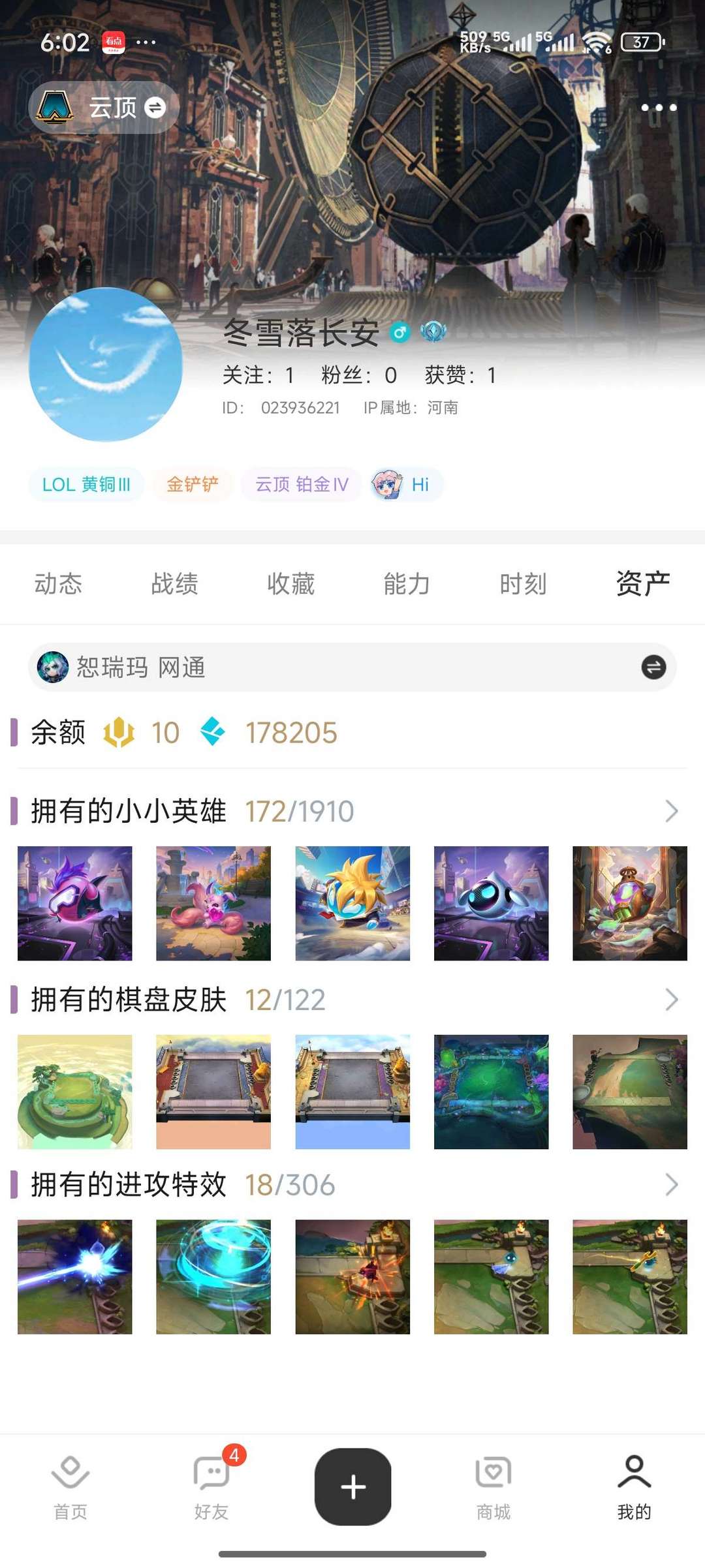Switch to the 收藏 tab
705x1568 pixels.
290,584
